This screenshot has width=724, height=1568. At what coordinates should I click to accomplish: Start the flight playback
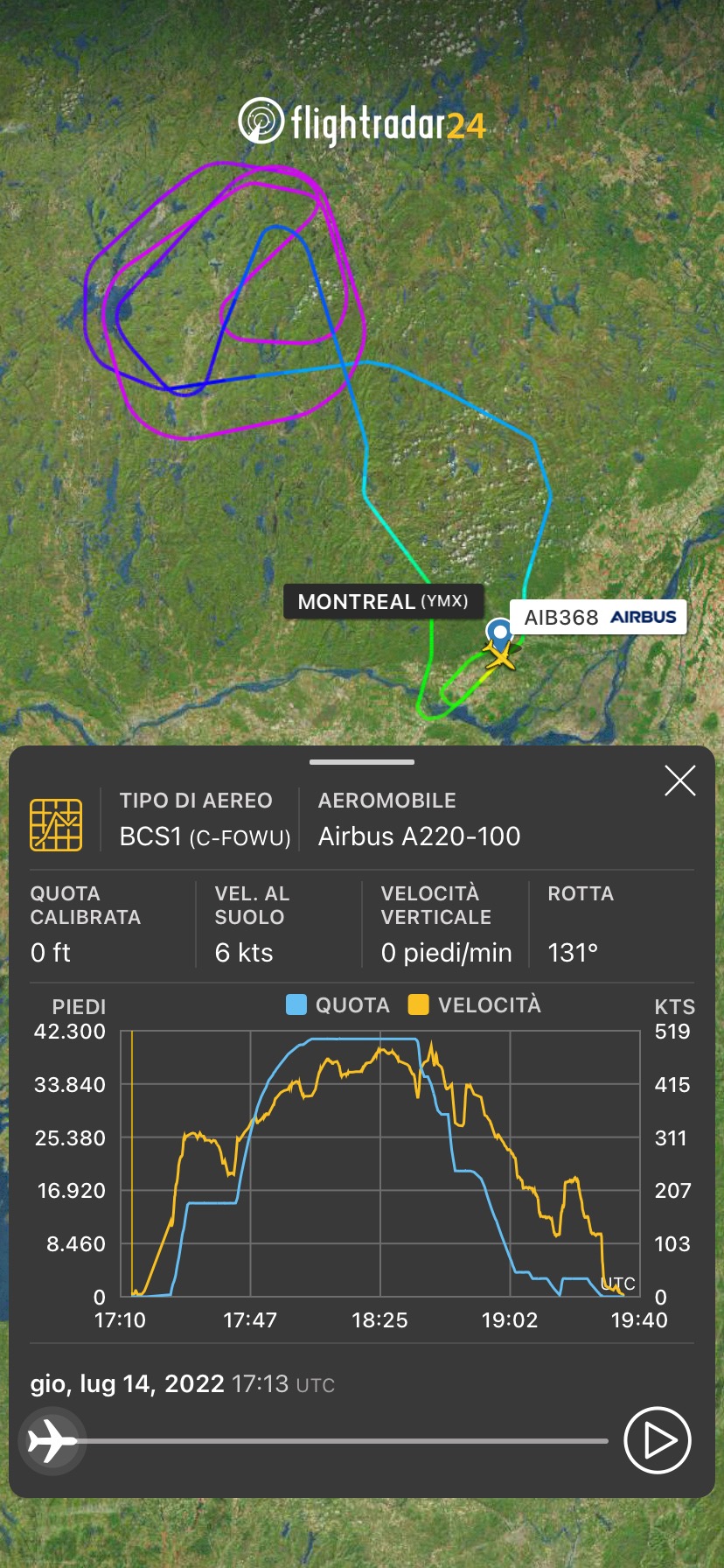pyautogui.click(x=658, y=1440)
